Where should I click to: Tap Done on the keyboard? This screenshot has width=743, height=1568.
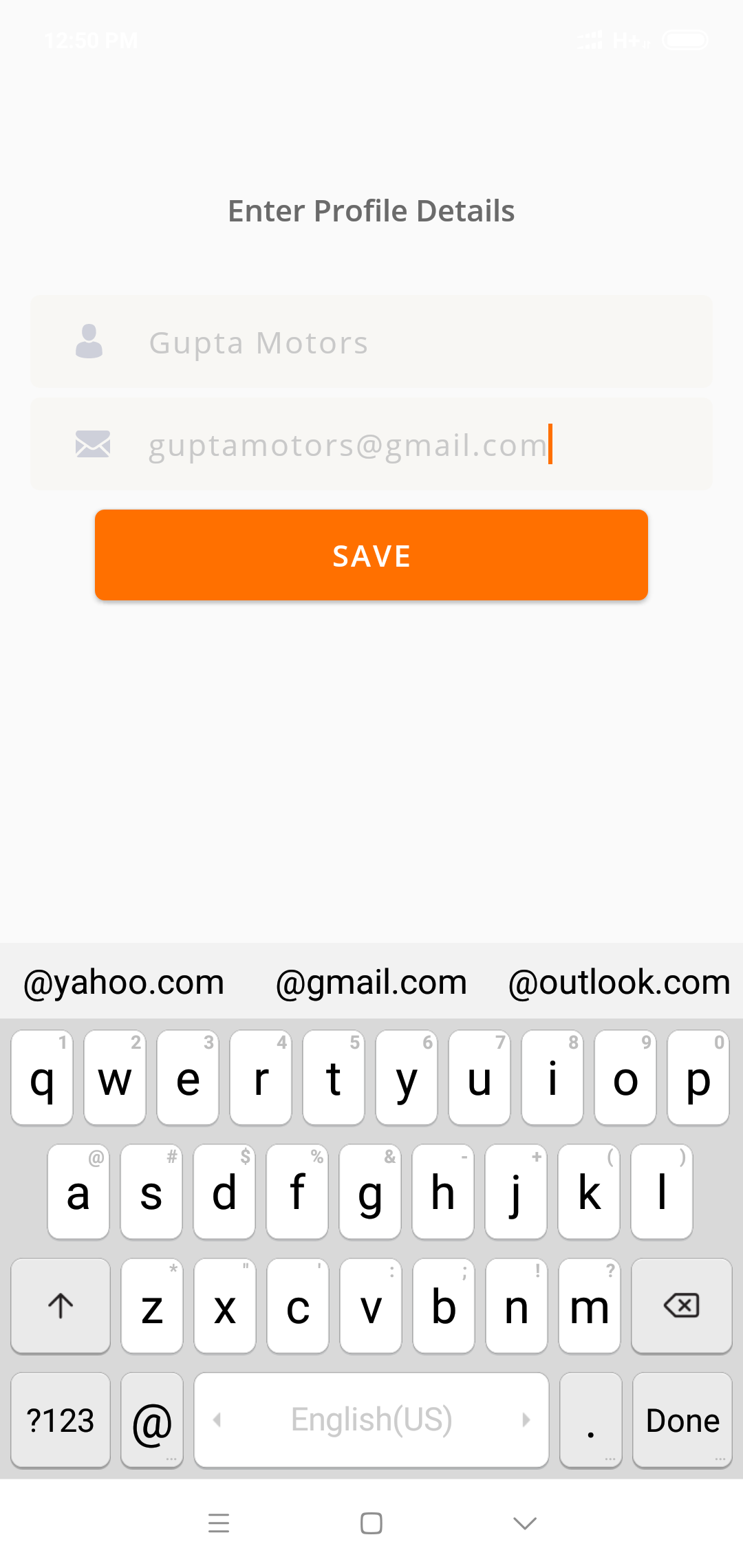coord(682,1420)
